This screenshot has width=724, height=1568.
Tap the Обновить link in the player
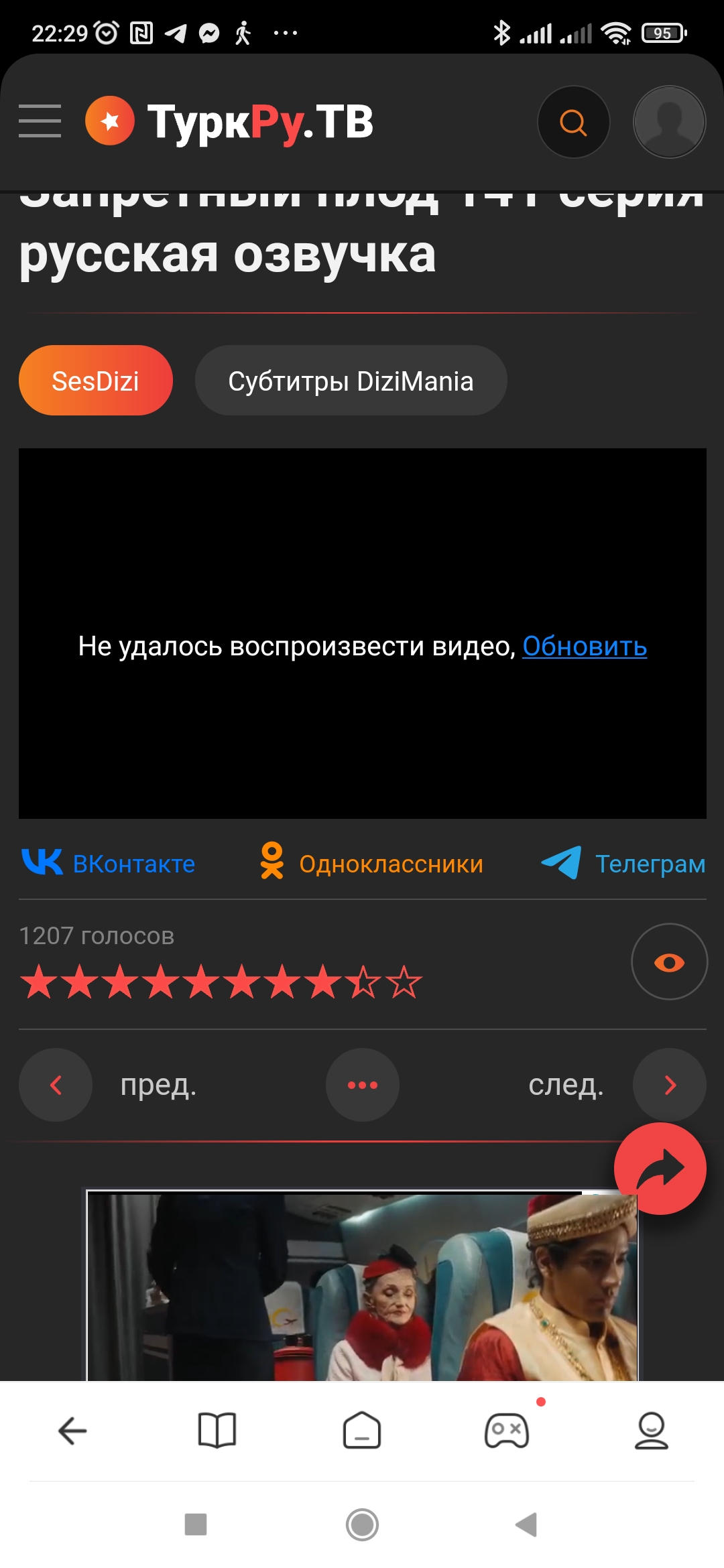[x=584, y=647]
